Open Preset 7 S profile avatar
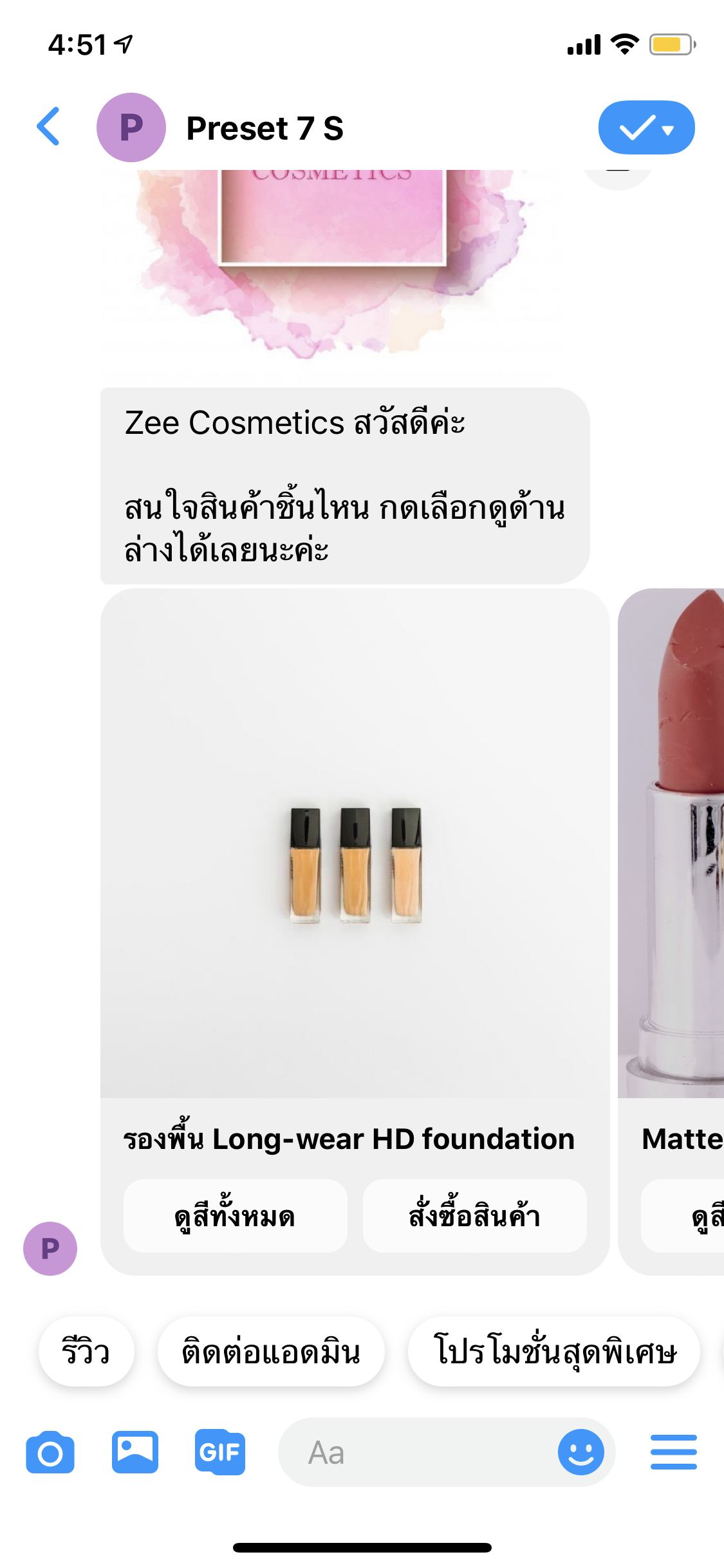This screenshot has height=1568, width=724. coord(131,127)
